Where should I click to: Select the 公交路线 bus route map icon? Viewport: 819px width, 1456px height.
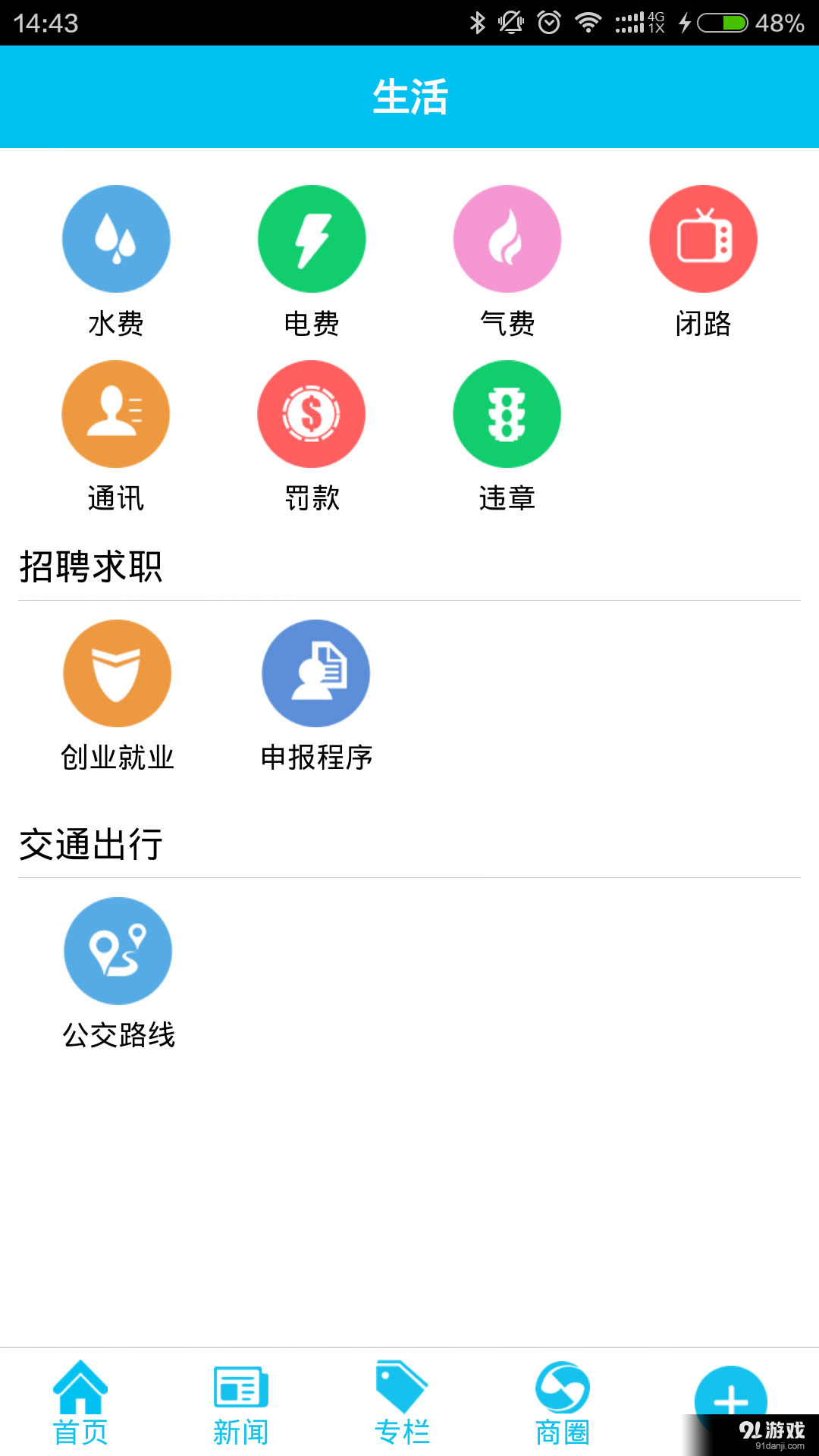click(118, 950)
